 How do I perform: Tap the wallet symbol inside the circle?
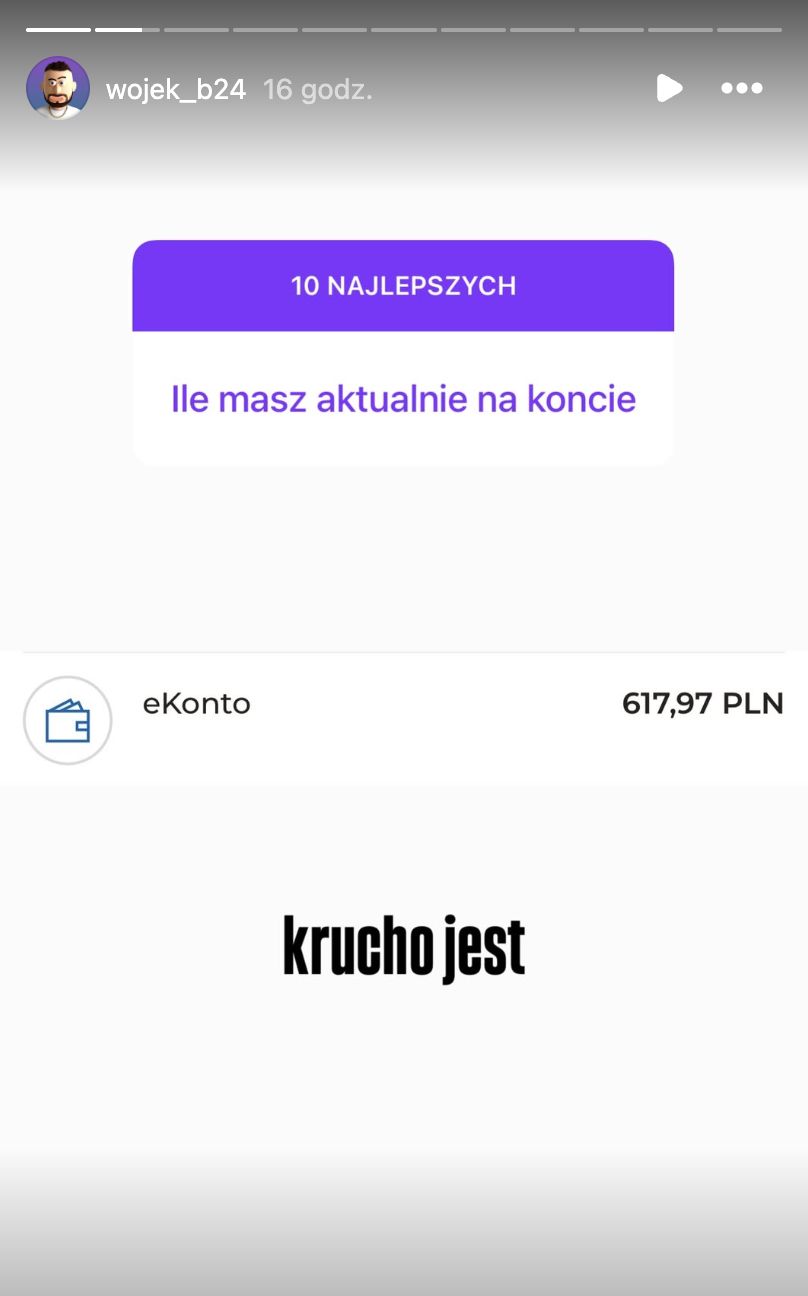click(67, 719)
